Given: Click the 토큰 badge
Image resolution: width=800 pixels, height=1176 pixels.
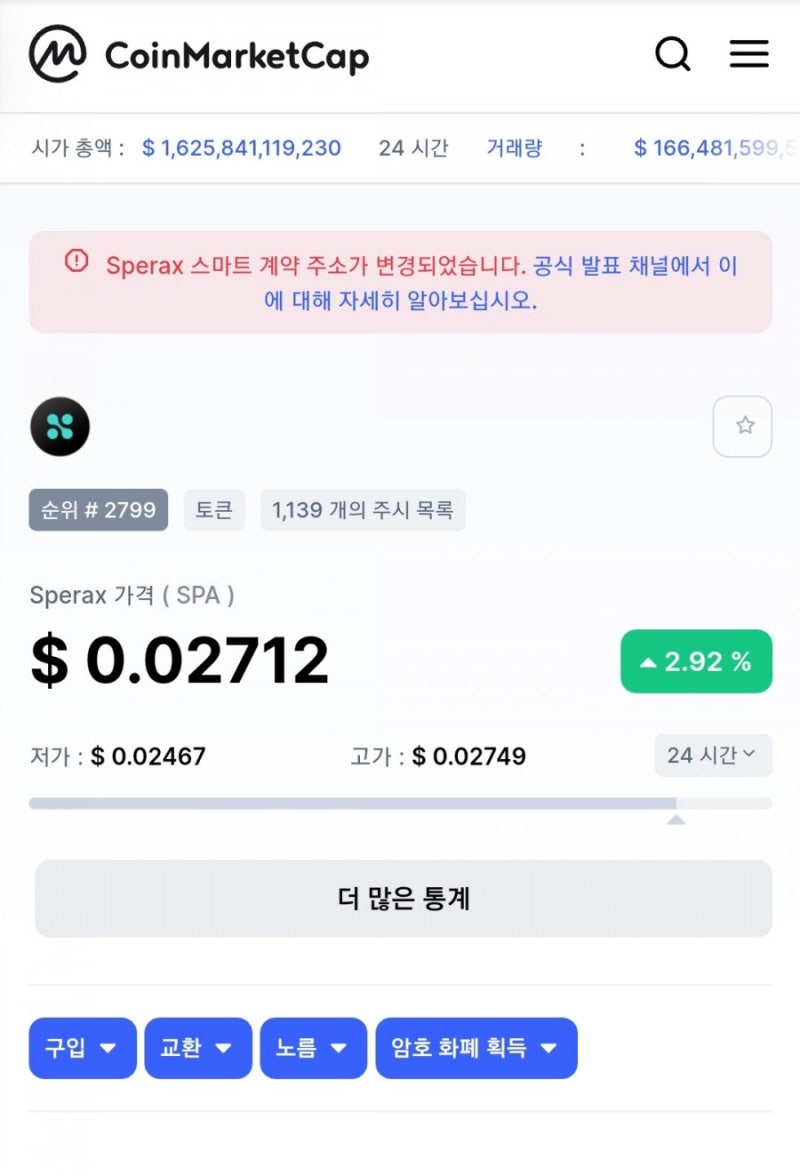Looking at the screenshot, I should [214, 510].
